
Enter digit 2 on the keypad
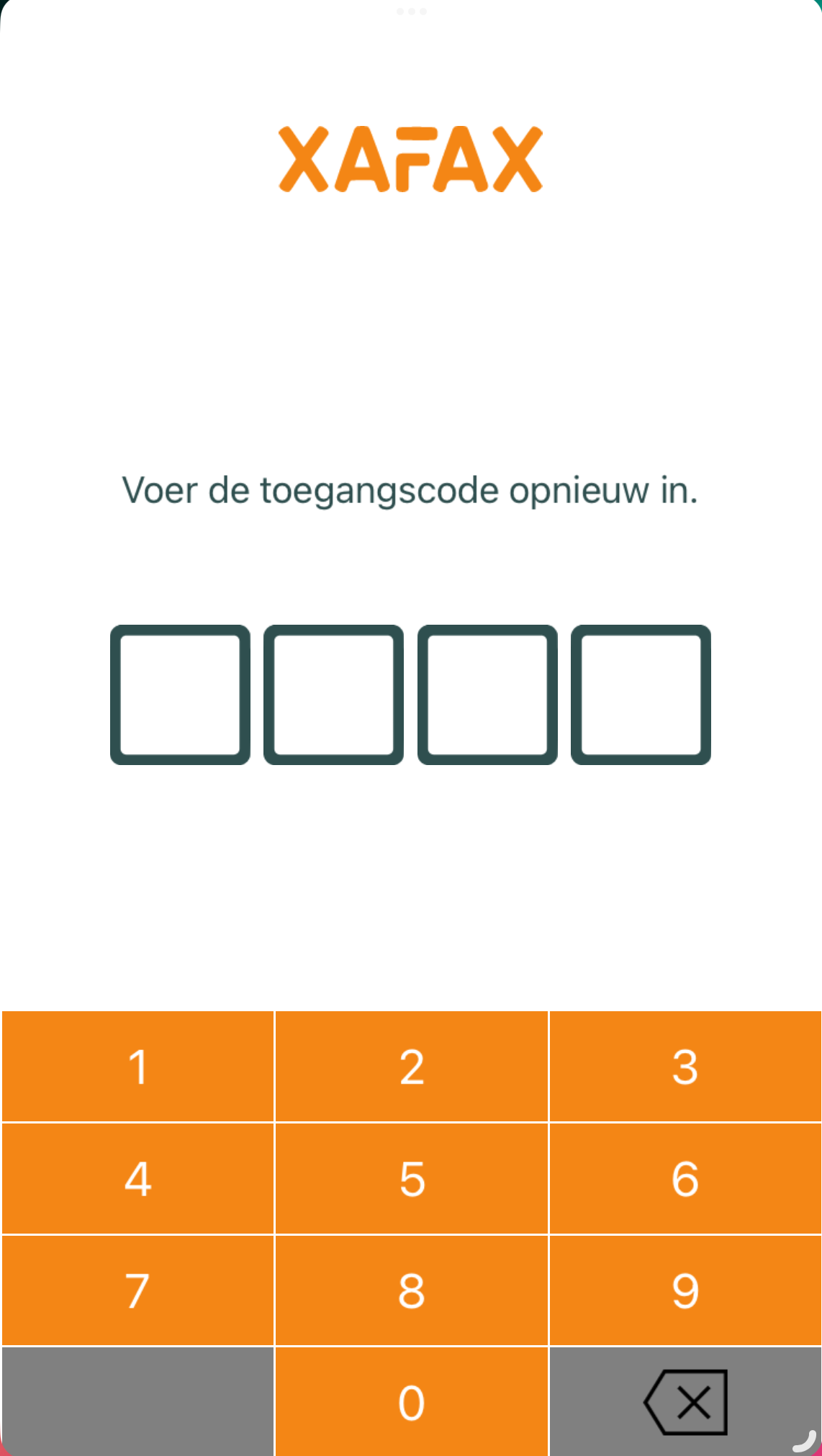click(412, 1067)
